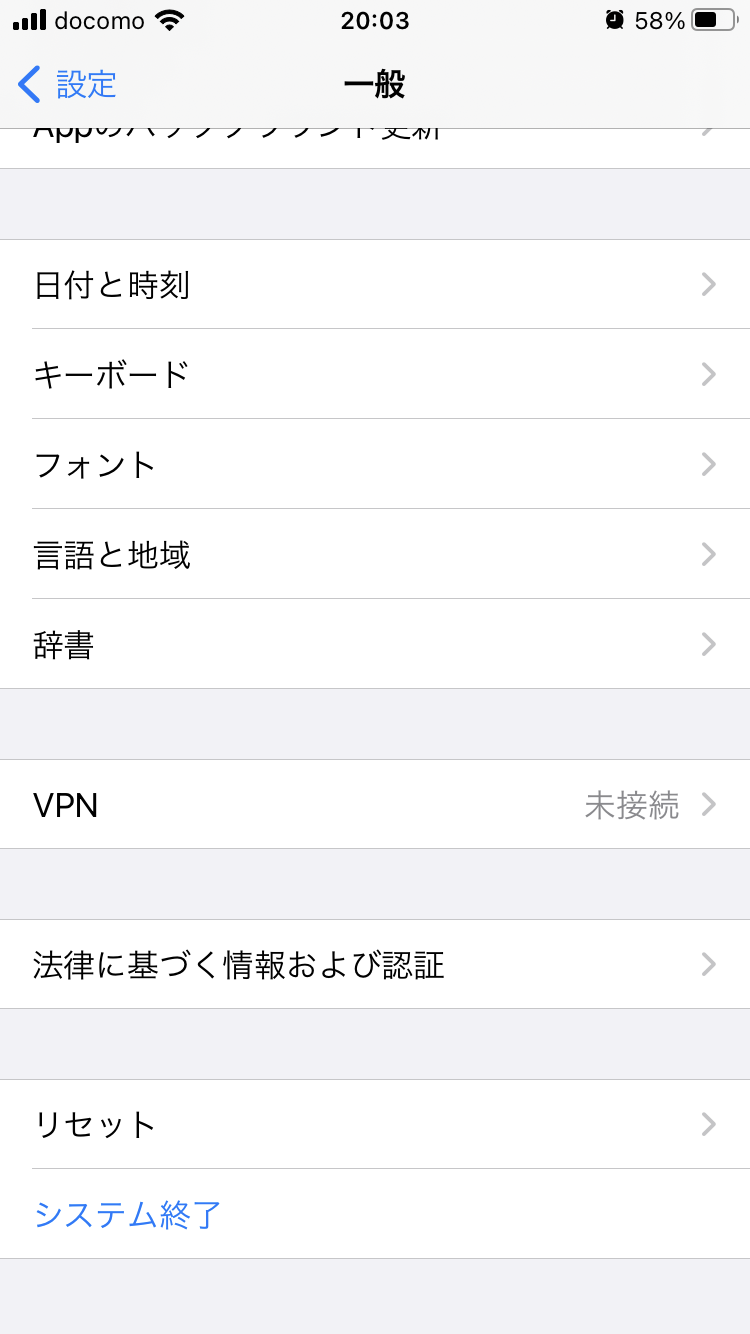750x1334 pixels.
Task: Open キーボード settings
Action: [x=375, y=375]
